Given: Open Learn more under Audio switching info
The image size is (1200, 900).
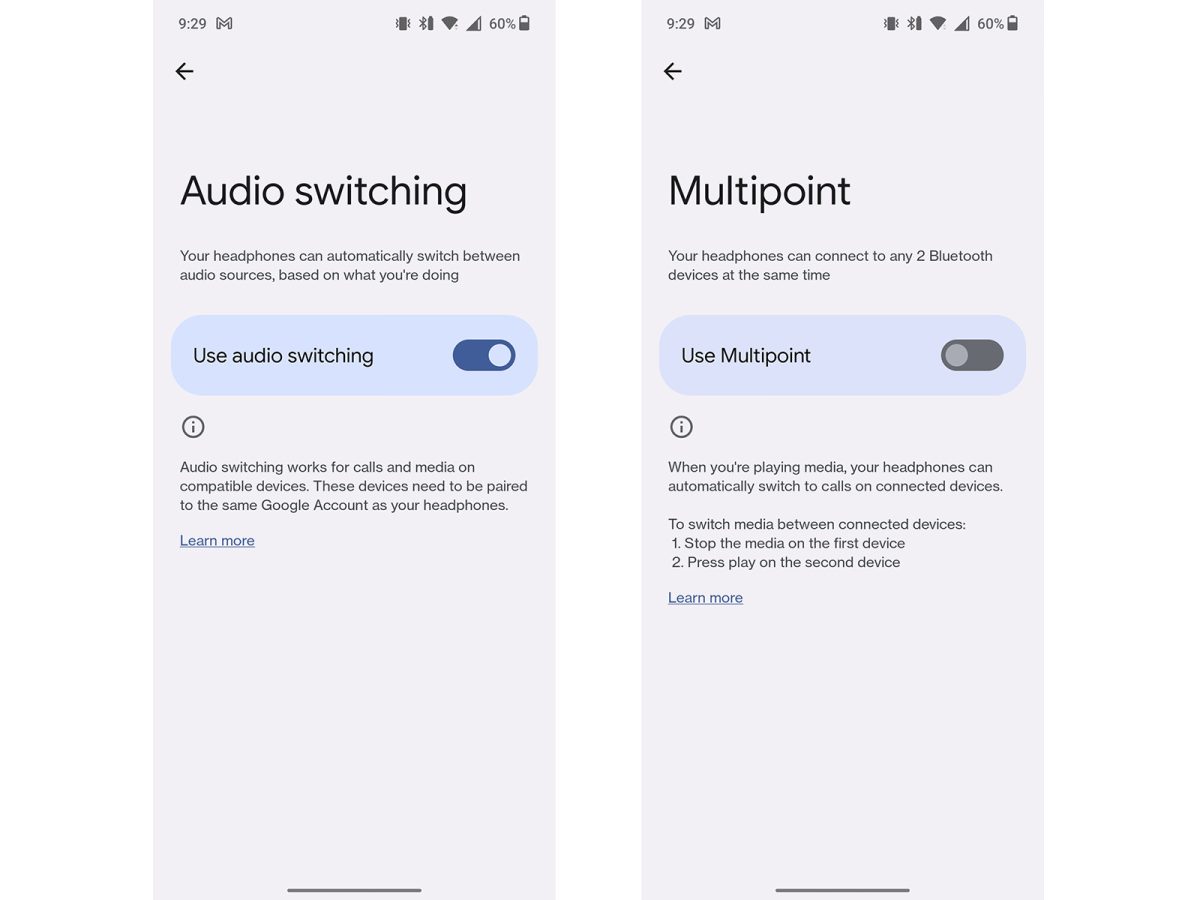Looking at the screenshot, I should click(217, 540).
